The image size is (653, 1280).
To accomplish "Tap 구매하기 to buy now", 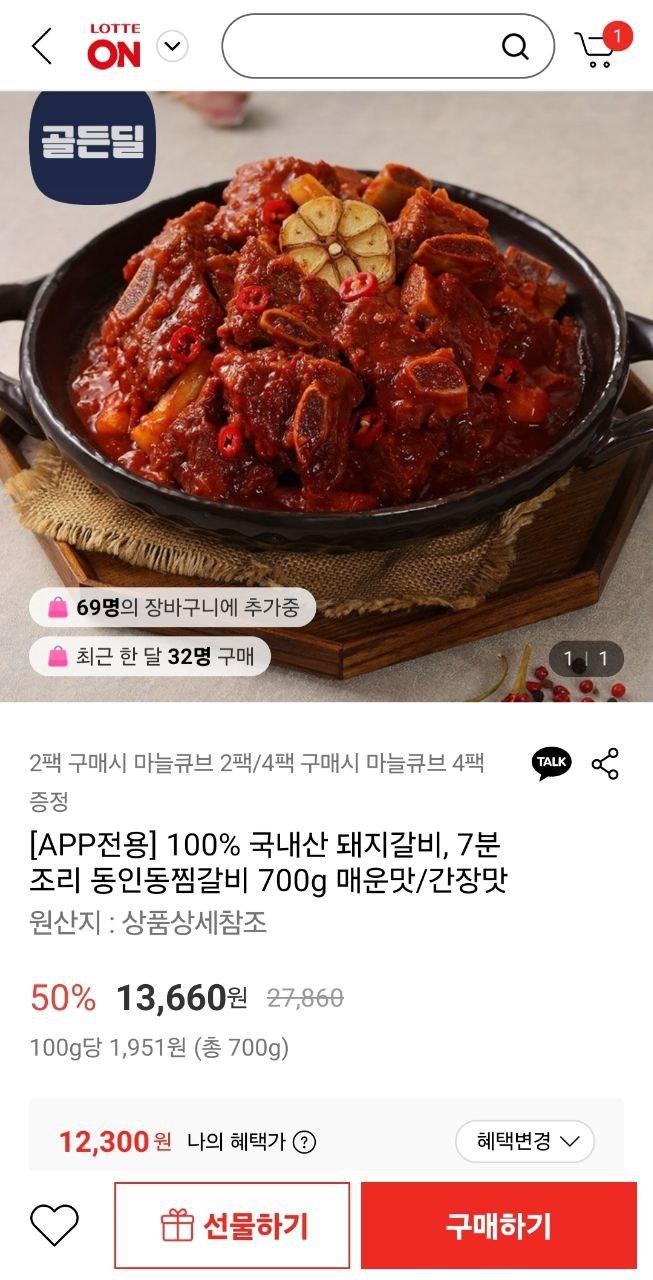I will click(x=498, y=1225).
